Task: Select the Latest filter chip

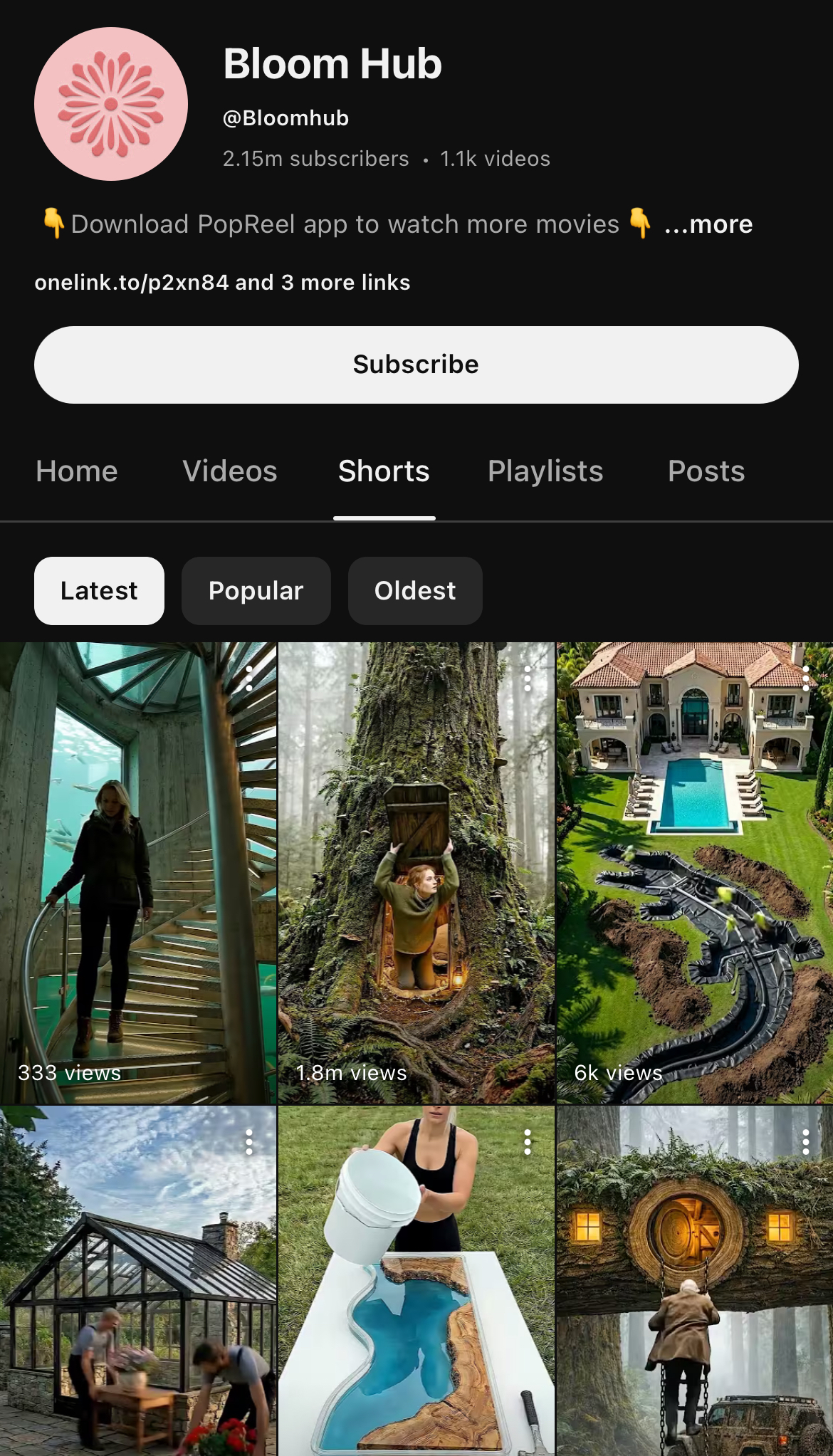Action: click(x=99, y=591)
